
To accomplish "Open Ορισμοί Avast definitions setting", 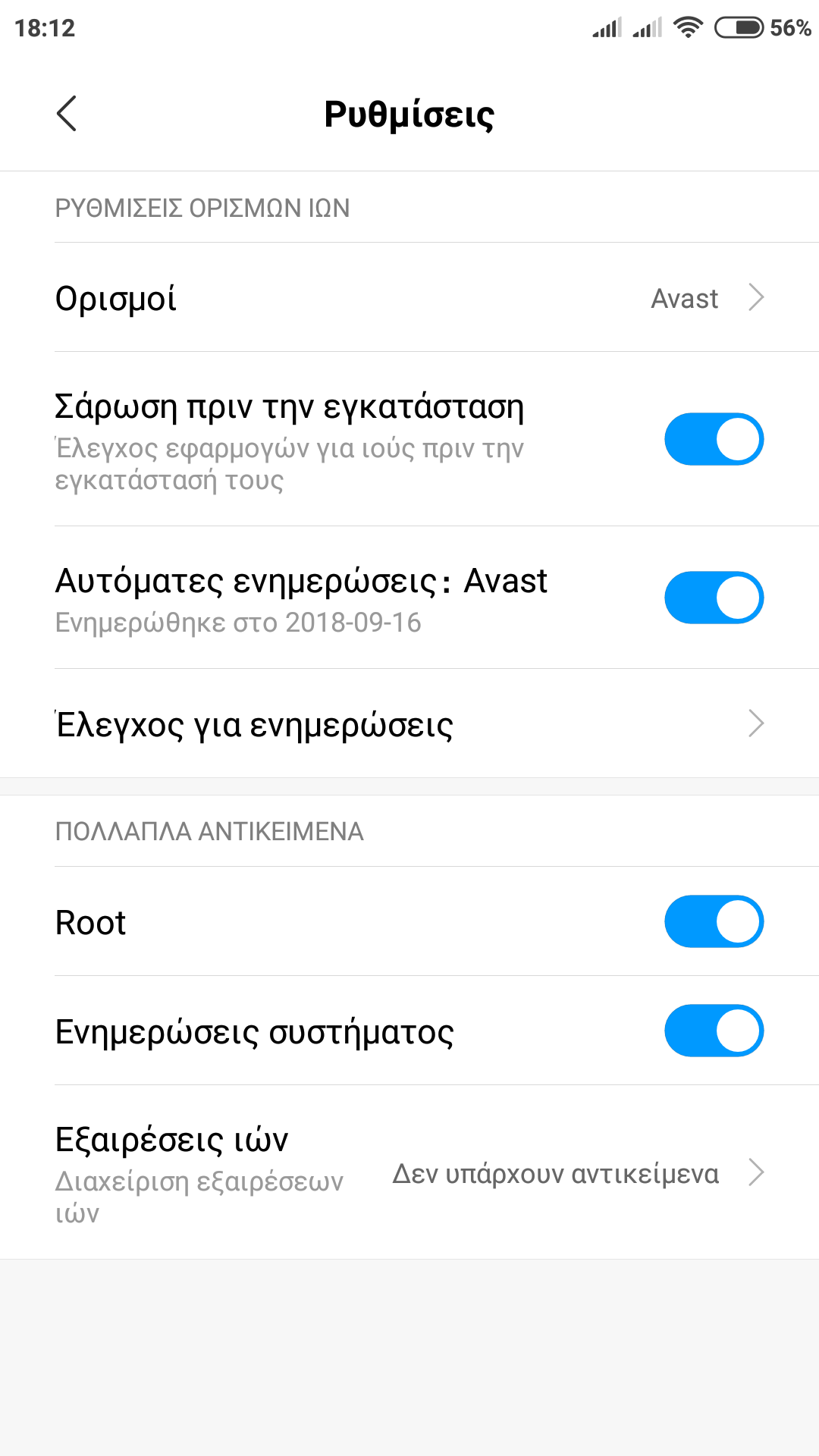I will pyautogui.click(x=409, y=298).
